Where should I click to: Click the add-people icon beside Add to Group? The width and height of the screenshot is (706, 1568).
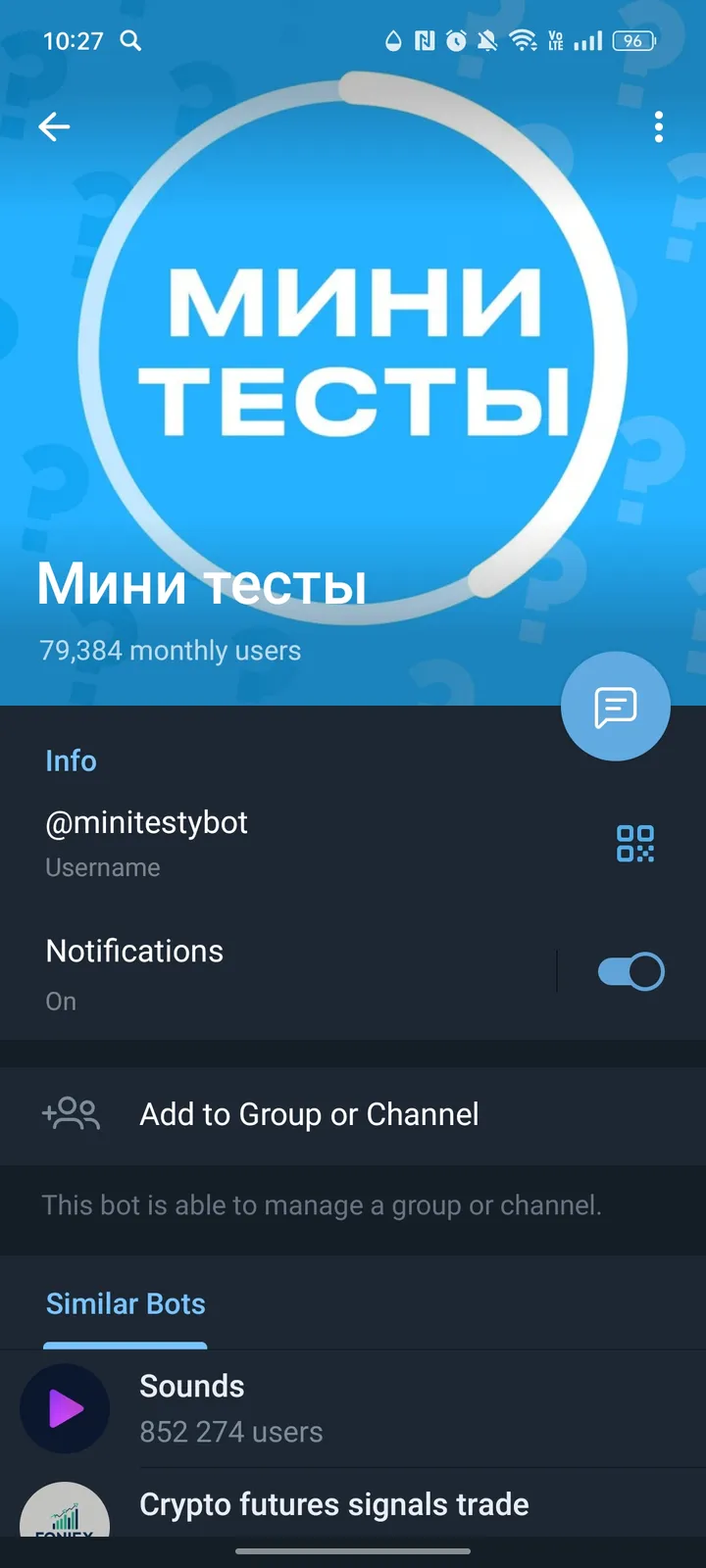[72, 1113]
